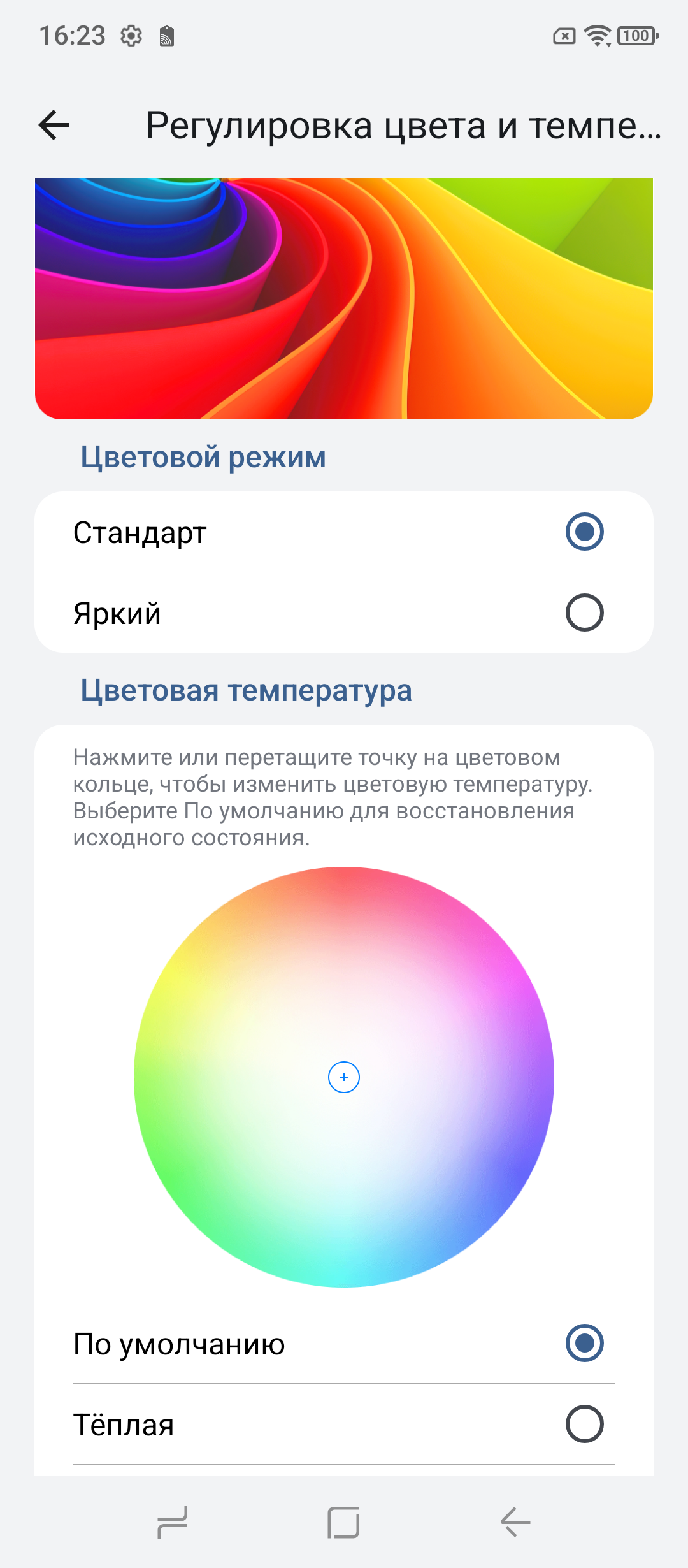The height and width of the screenshot is (1568, 688).
Task: Select the Стандарт color mode
Action: pyautogui.click(x=584, y=532)
